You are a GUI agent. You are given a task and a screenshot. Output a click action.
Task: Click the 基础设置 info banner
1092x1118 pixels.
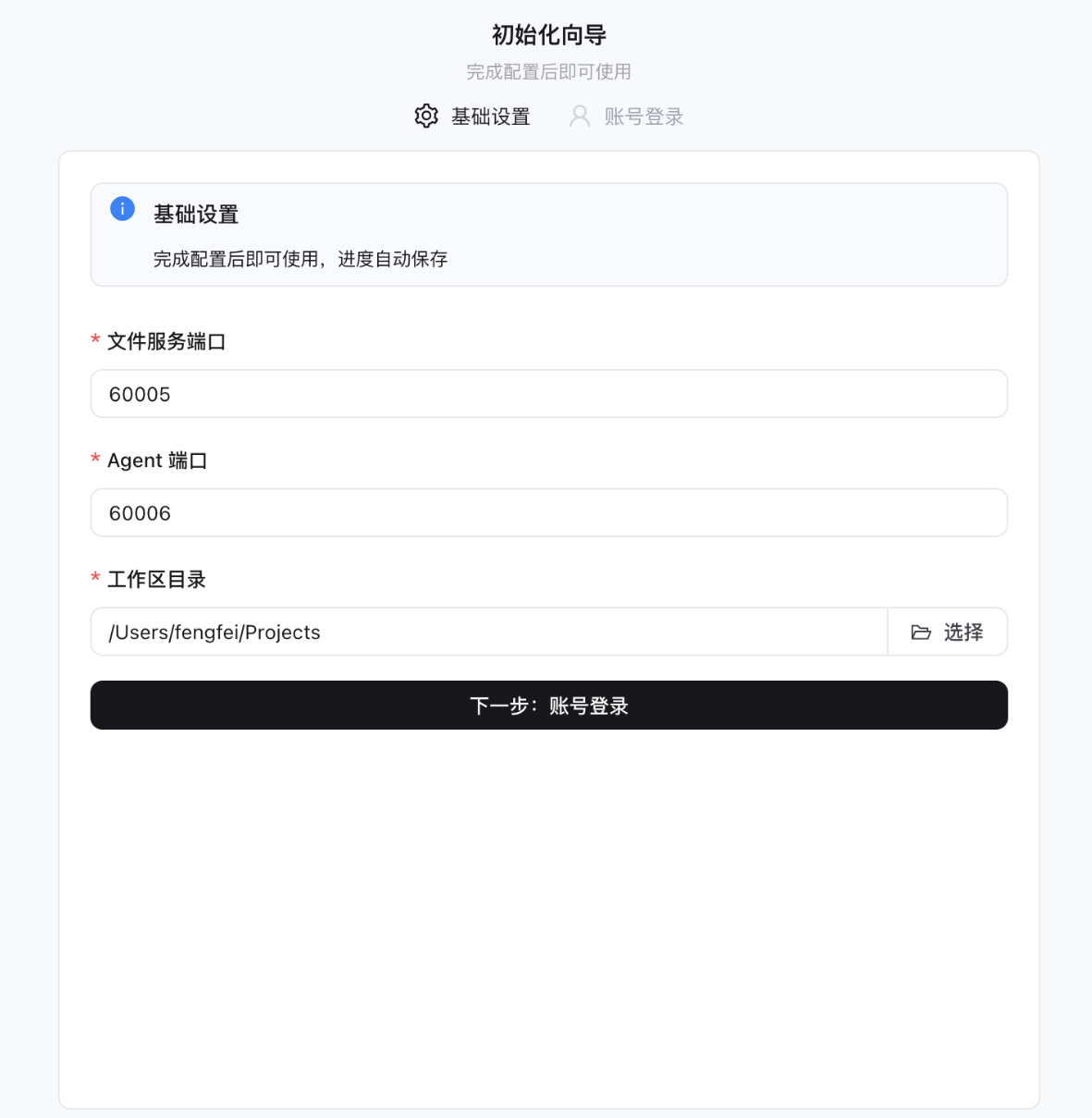(548, 234)
